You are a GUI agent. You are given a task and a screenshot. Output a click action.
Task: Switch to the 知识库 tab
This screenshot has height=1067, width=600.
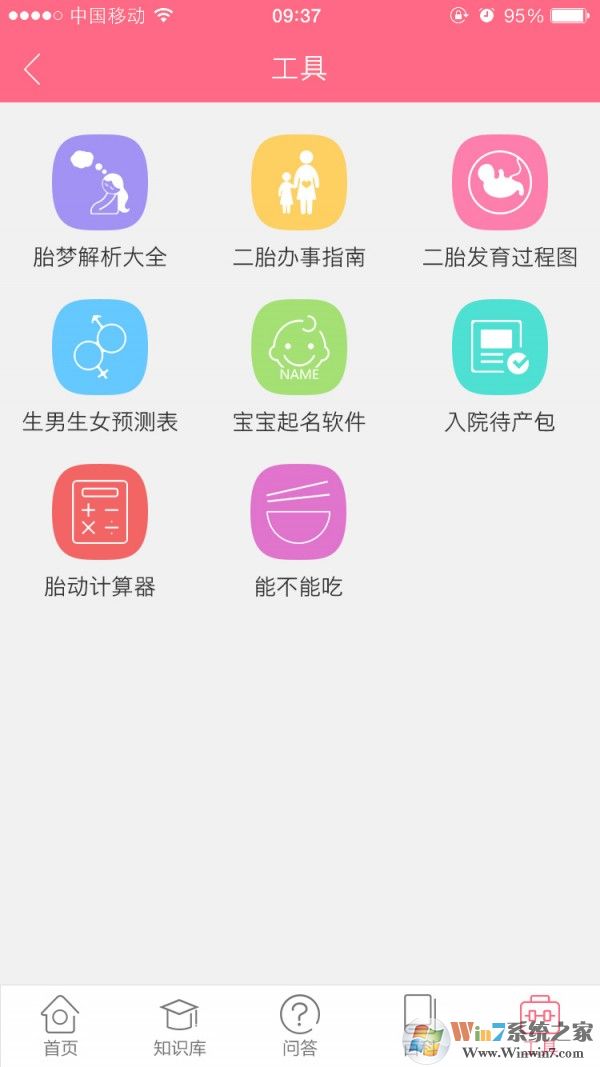point(180,1026)
